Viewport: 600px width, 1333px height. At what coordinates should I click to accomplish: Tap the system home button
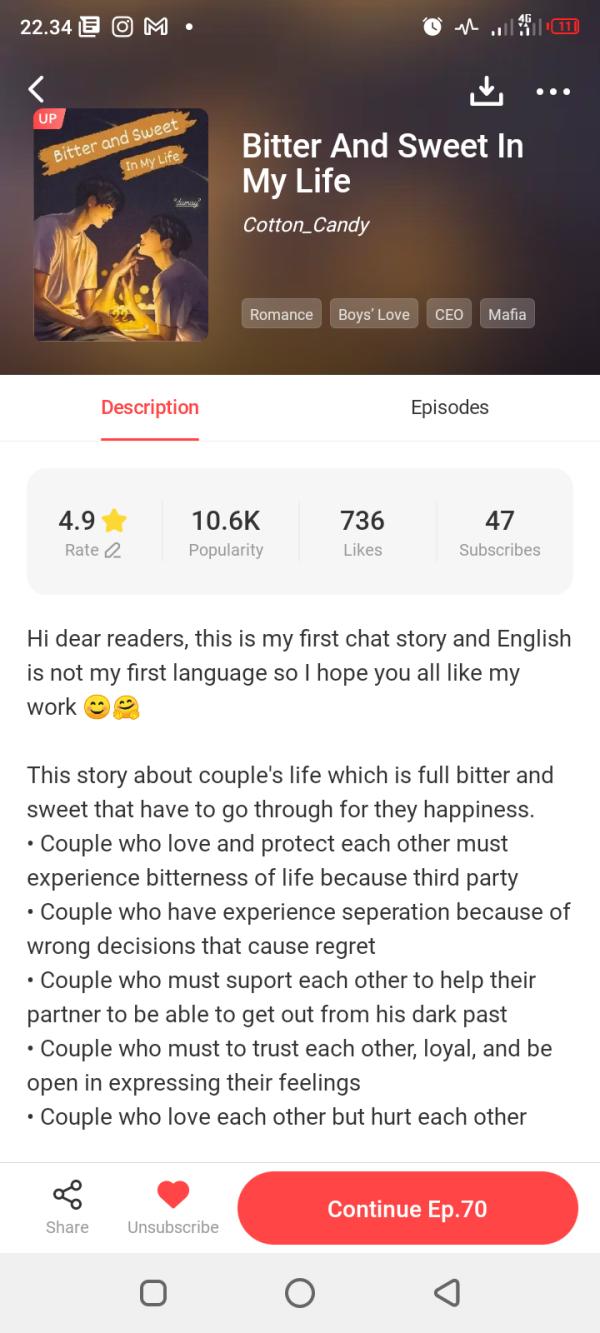300,1293
